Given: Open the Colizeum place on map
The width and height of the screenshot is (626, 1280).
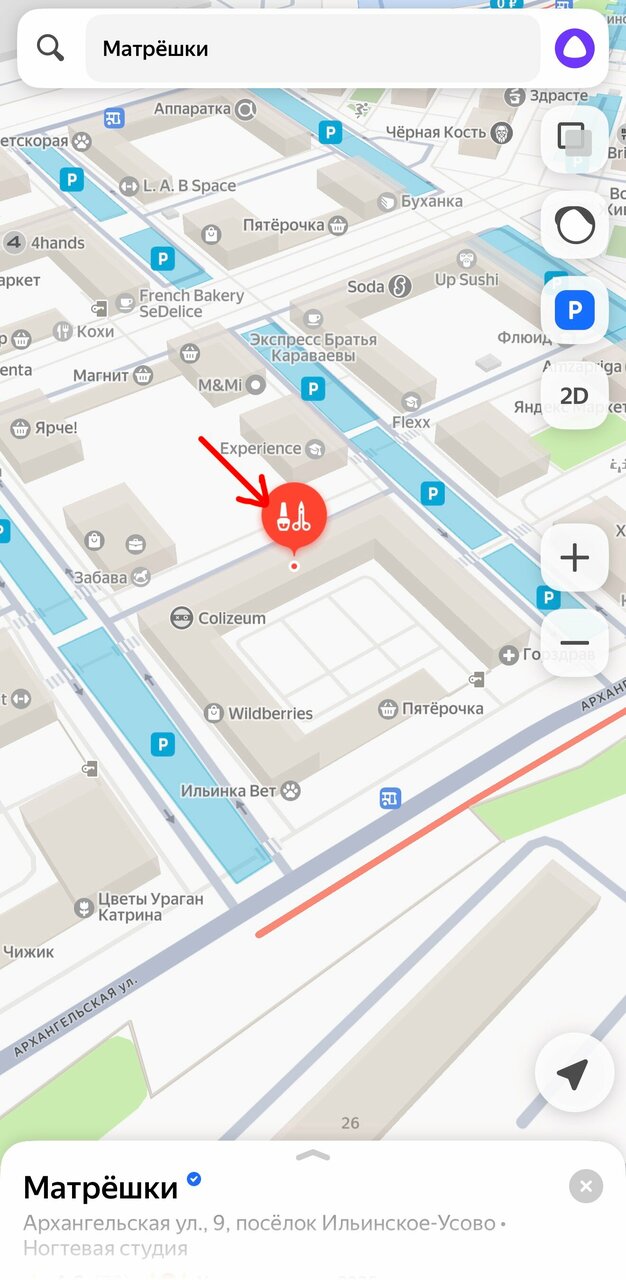Looking at the screenshot, I should [218, 618].
